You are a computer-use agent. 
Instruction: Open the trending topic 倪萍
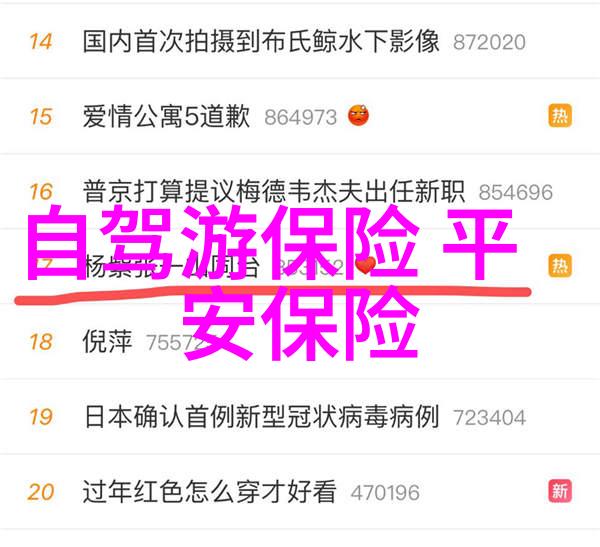108,342
